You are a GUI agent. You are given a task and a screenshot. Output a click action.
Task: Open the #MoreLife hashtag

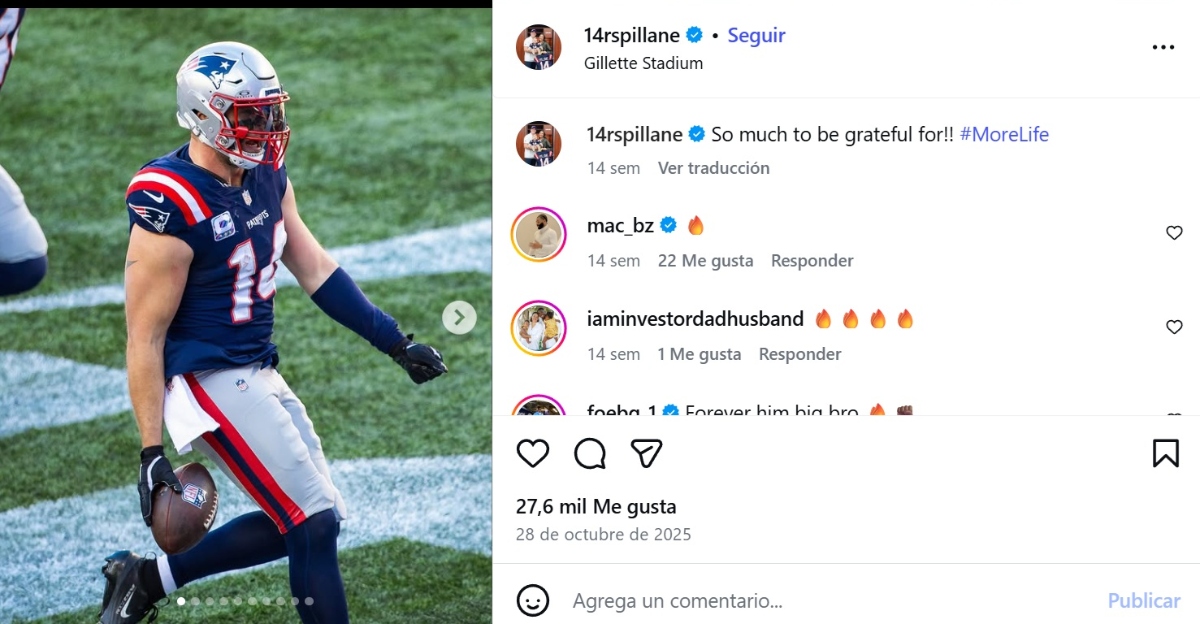1004,134
